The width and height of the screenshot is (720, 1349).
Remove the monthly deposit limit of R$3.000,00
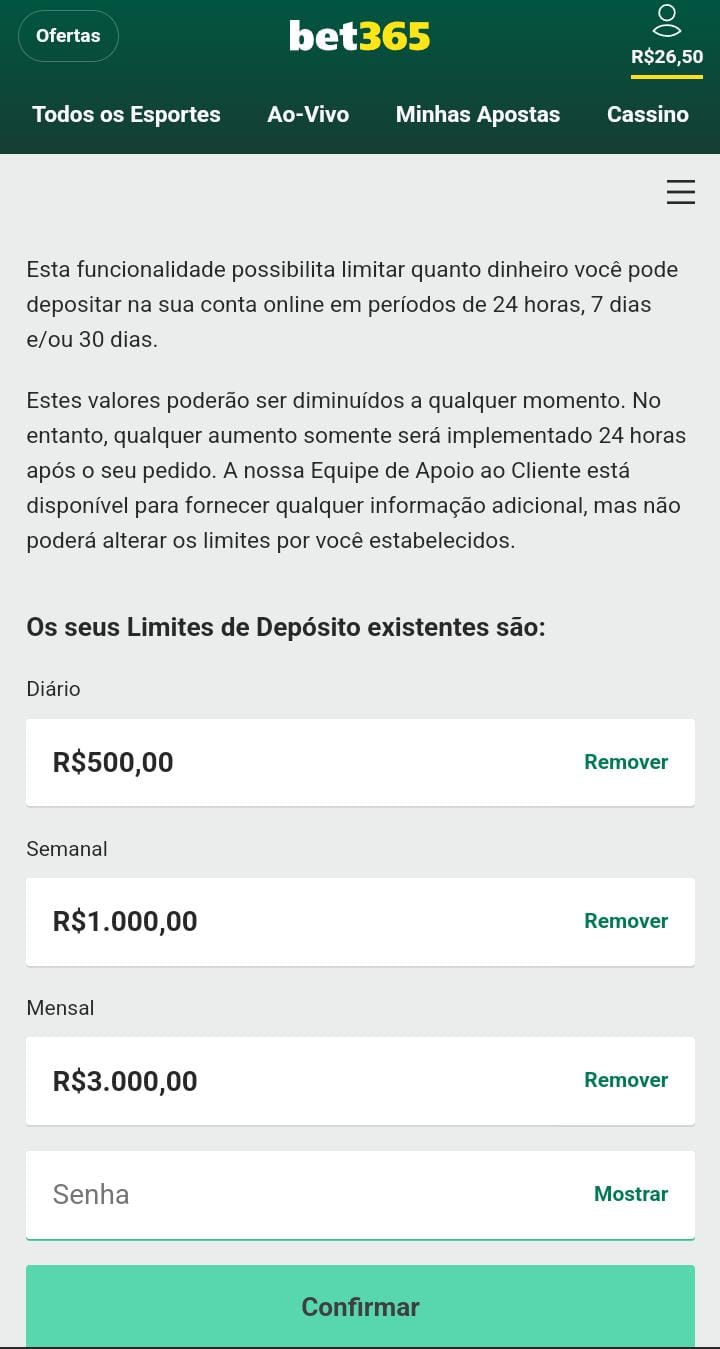pos(626,1080)
